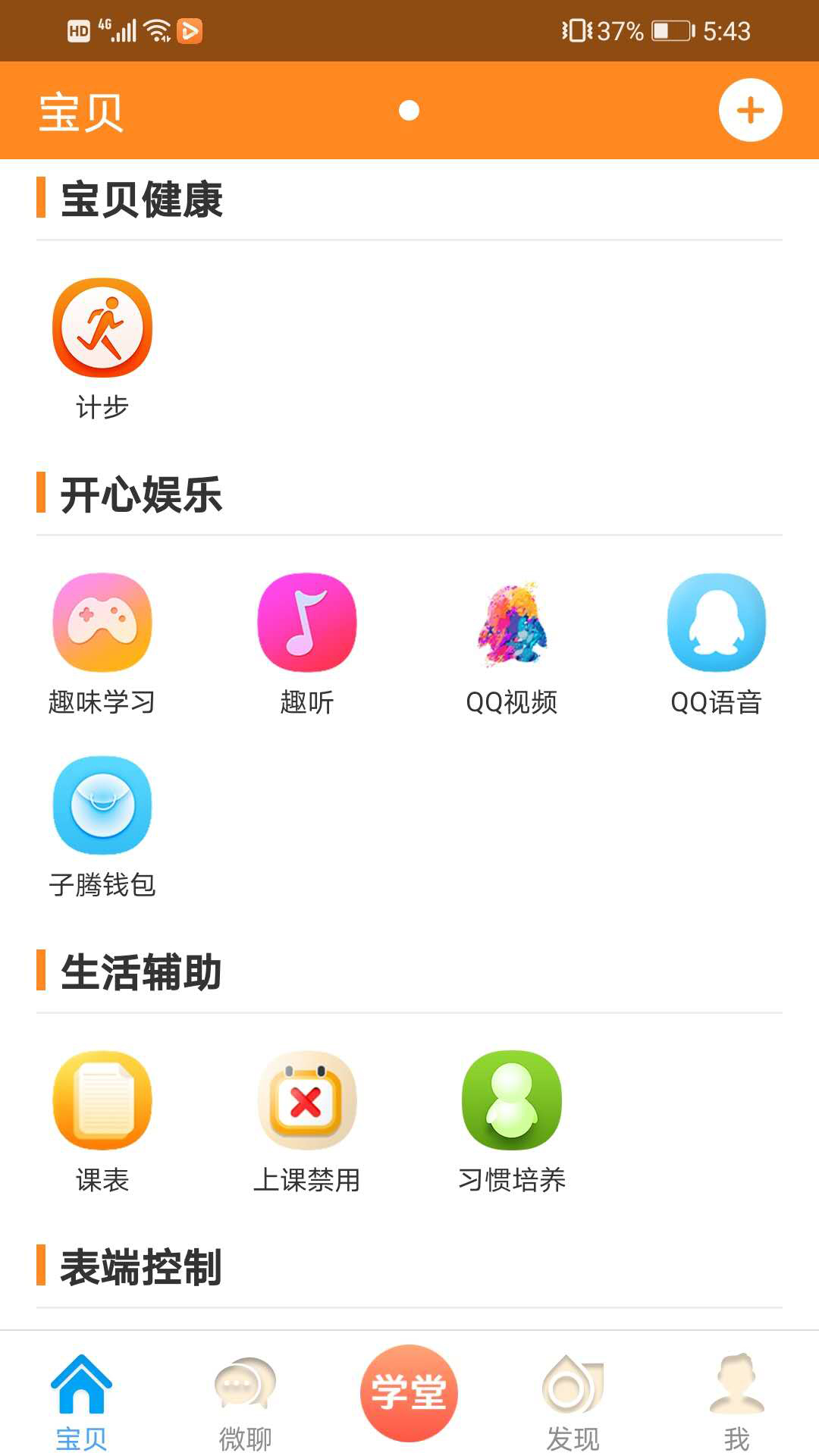Viewport: 819px width, 1456px height.
Task: Tap the Wi-Fi status icon
Action: click(x=157, y=31)
